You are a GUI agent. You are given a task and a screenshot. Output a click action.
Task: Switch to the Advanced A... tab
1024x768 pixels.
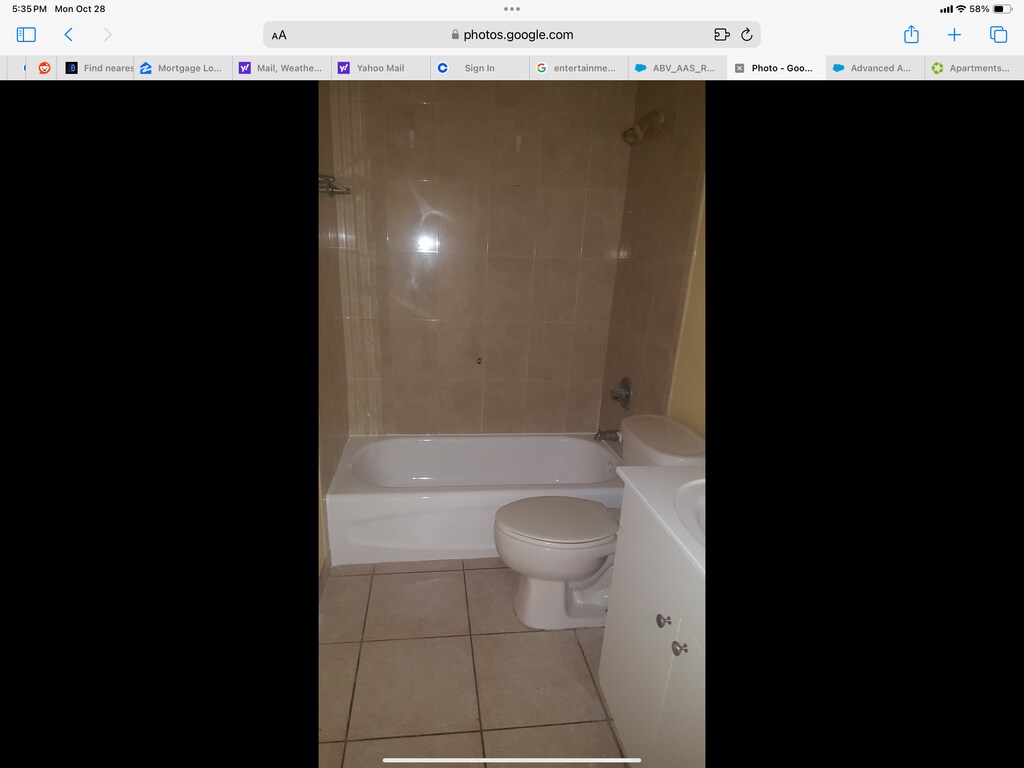(x=875, y=68)
